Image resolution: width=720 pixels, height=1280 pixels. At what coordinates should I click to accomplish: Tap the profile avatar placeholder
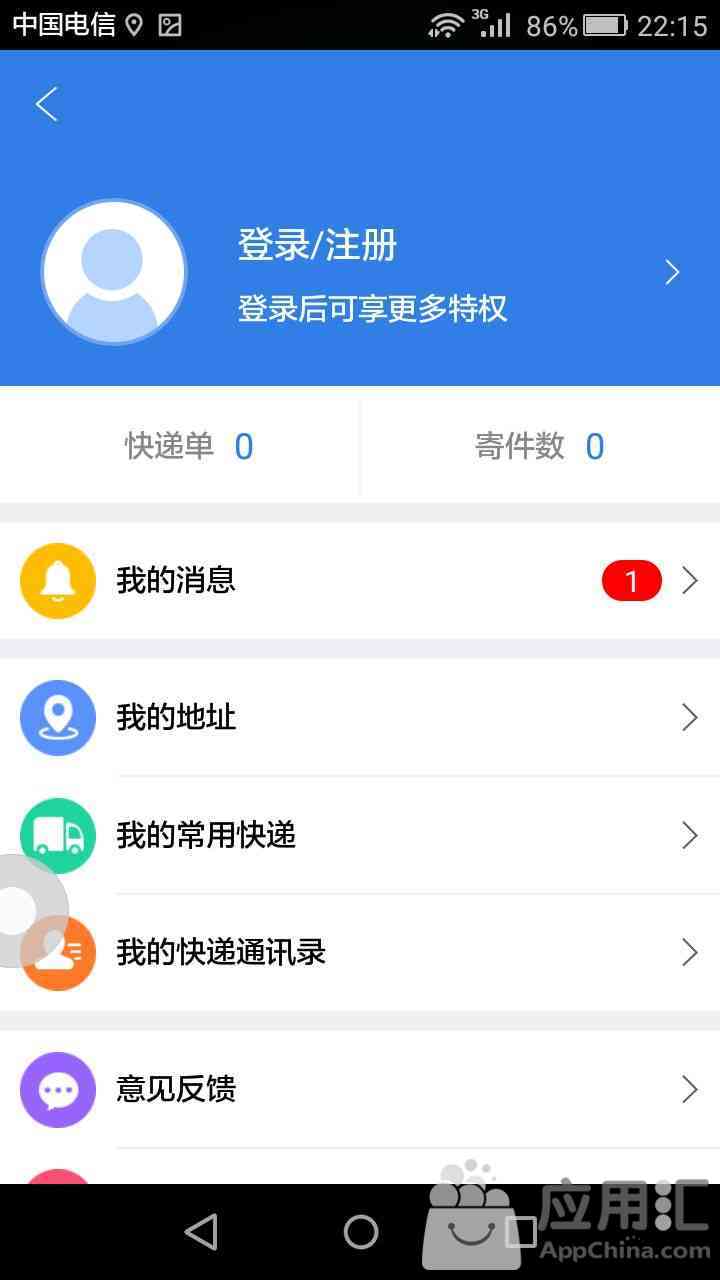pyautogui.click(x=113, y=272)
